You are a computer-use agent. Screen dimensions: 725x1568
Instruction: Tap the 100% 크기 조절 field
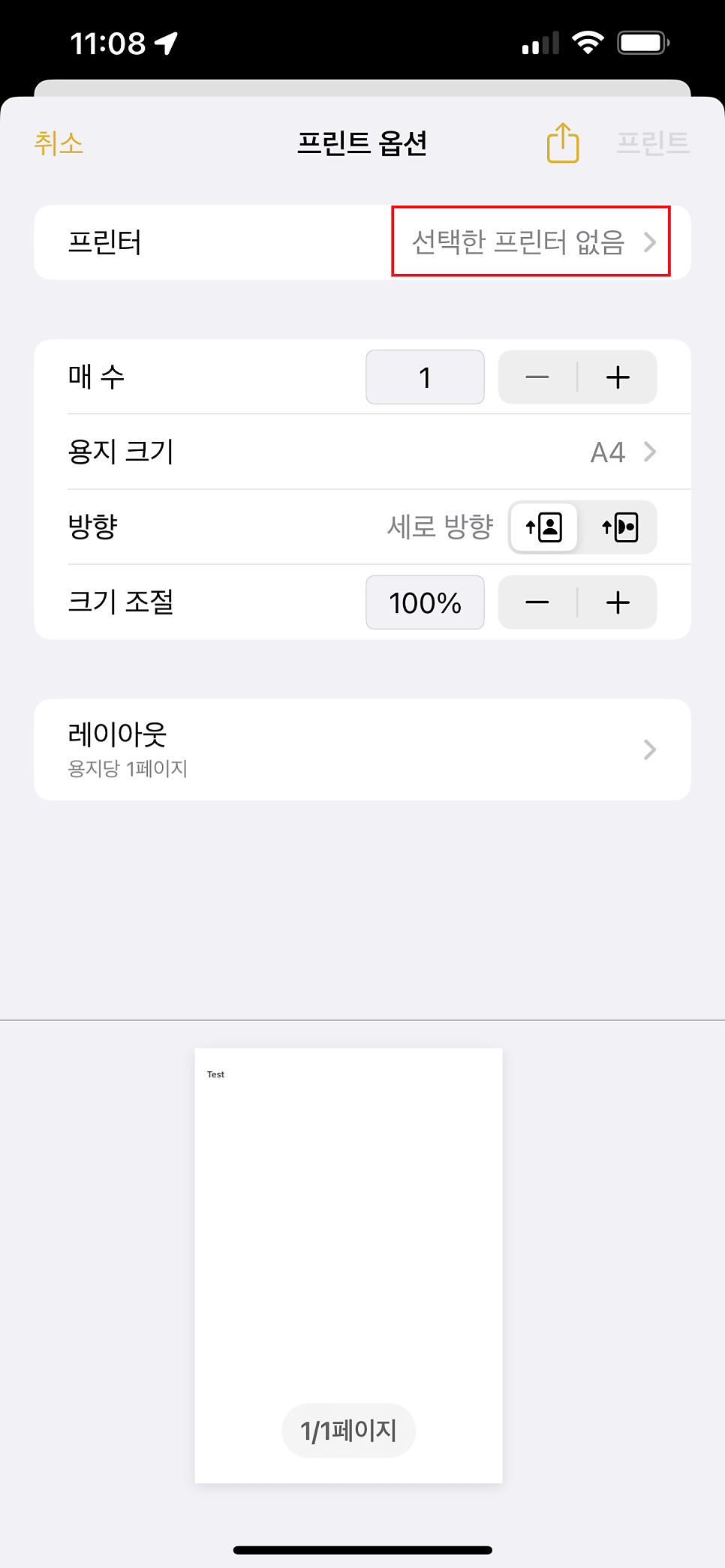425,602
